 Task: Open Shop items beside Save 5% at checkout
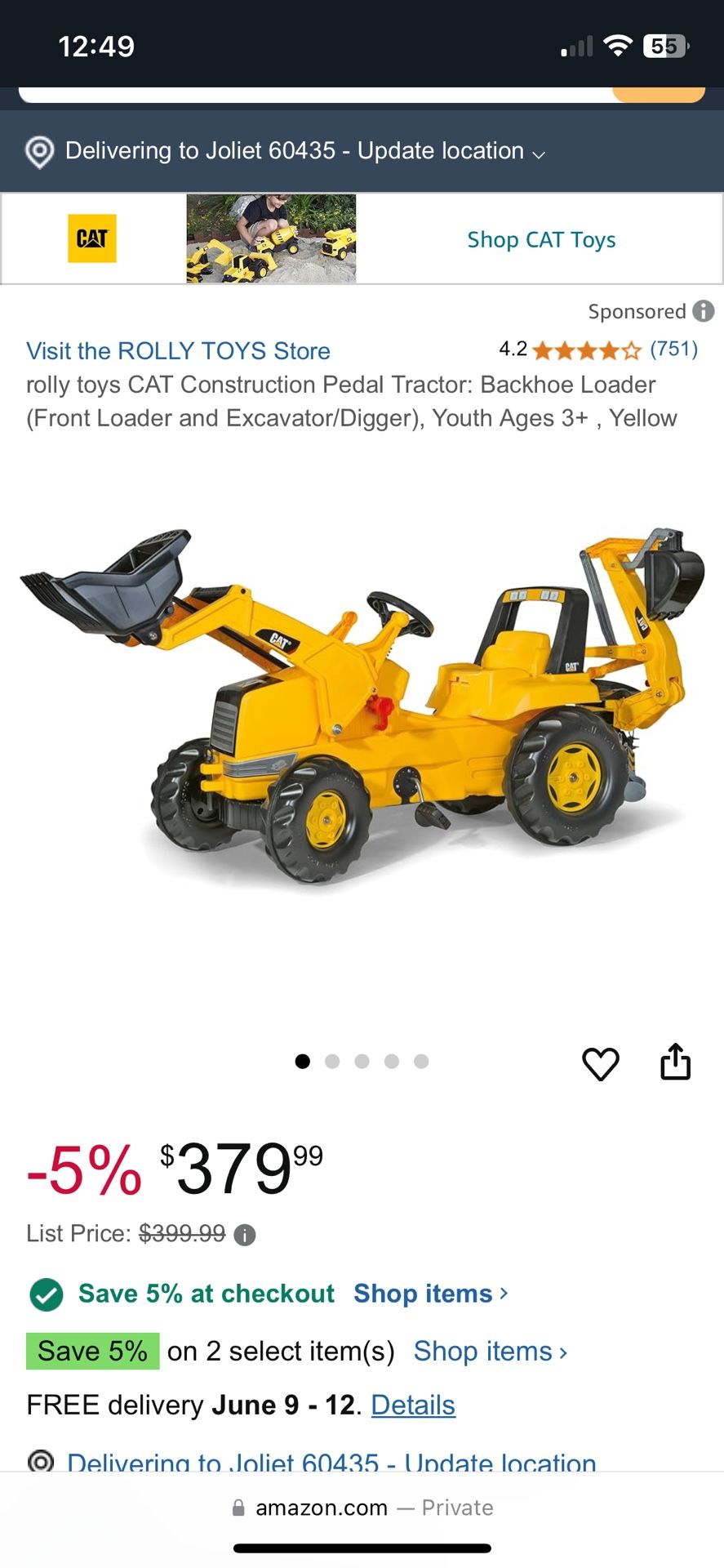pyautogui.click(x=424, y=1294)
